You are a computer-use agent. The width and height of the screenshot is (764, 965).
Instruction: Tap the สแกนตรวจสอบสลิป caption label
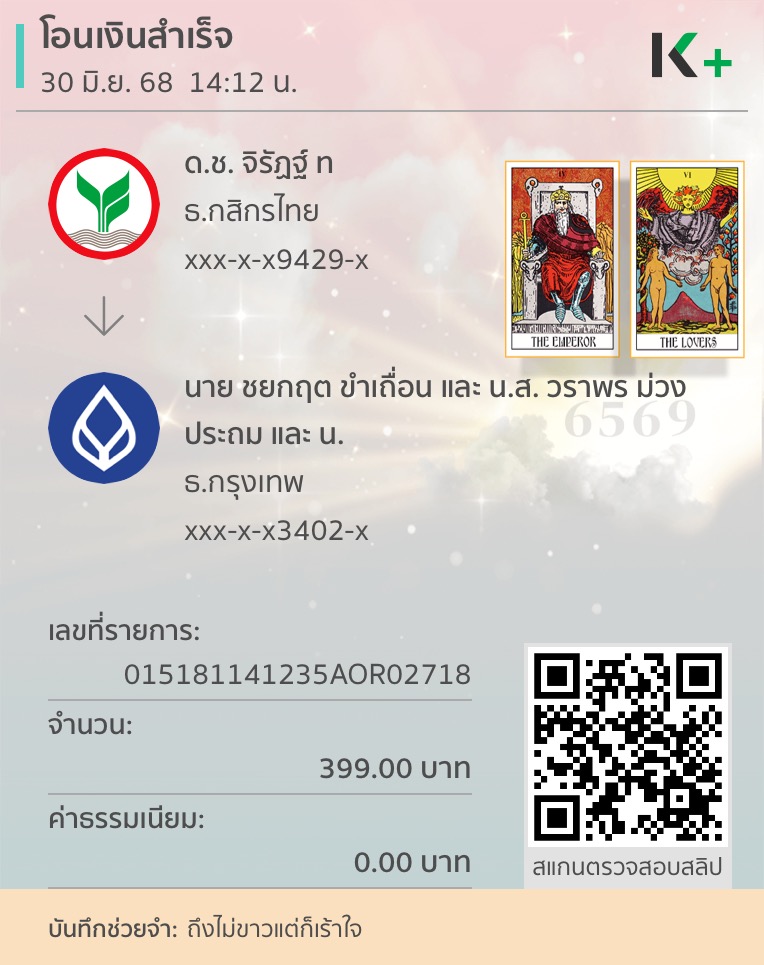(x=629, y=869)
